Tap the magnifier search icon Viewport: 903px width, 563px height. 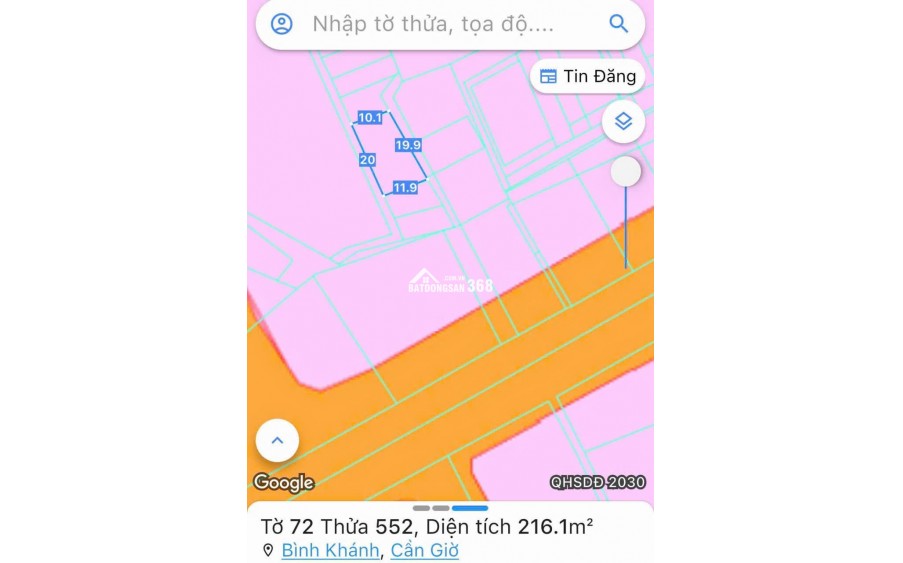pos(619,24)
